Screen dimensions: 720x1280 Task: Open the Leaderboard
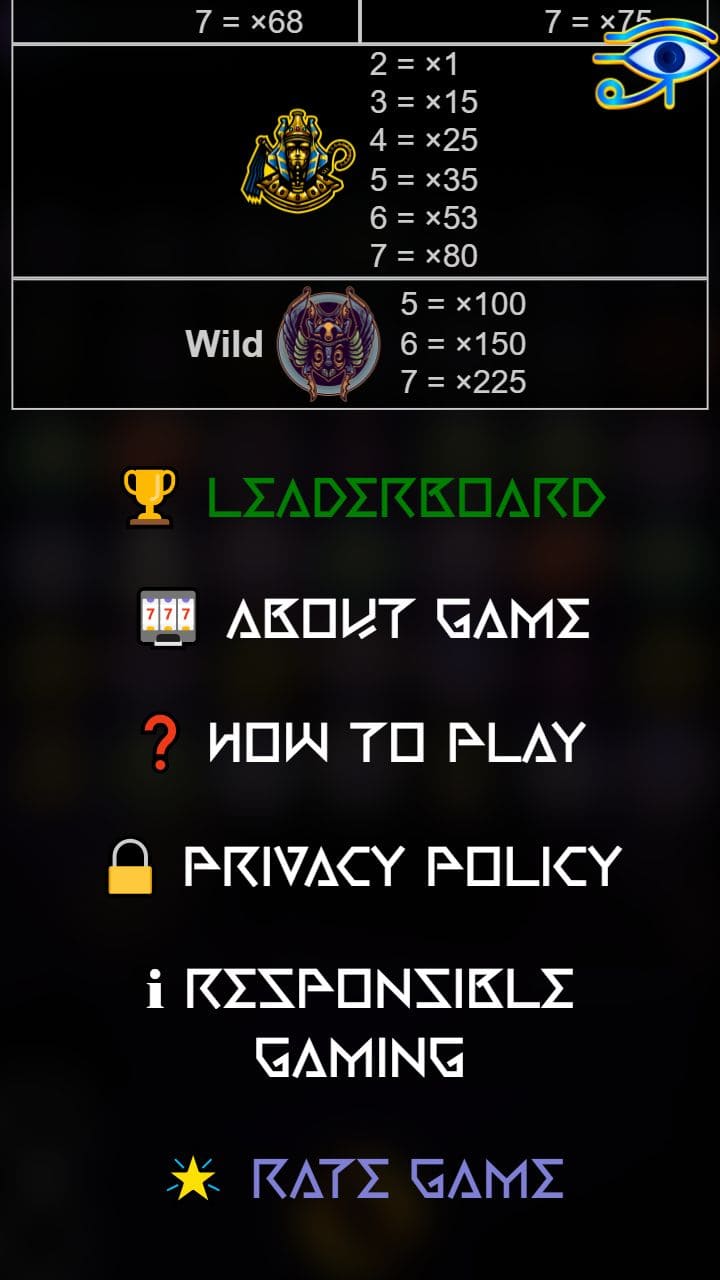coord(363,498)
